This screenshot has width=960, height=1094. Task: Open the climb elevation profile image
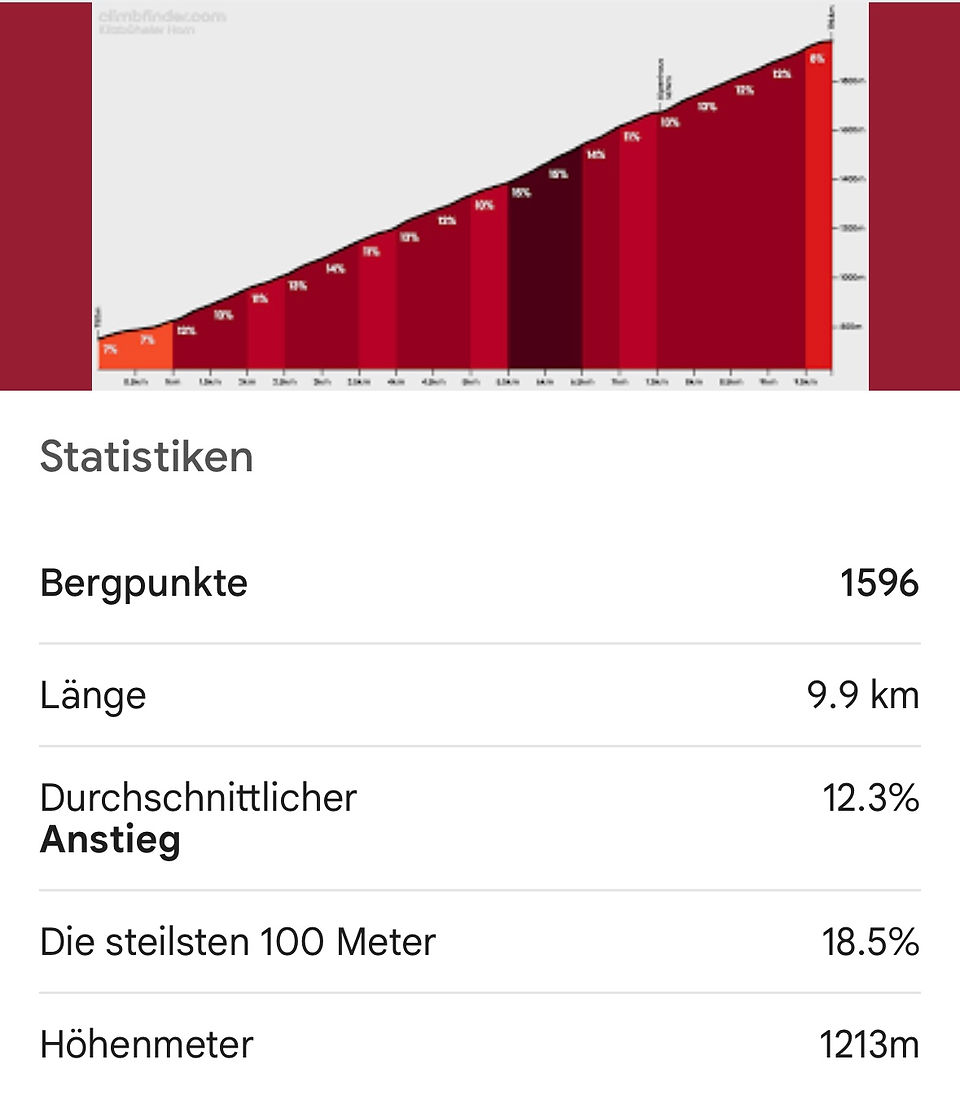(x=480, y=195)
